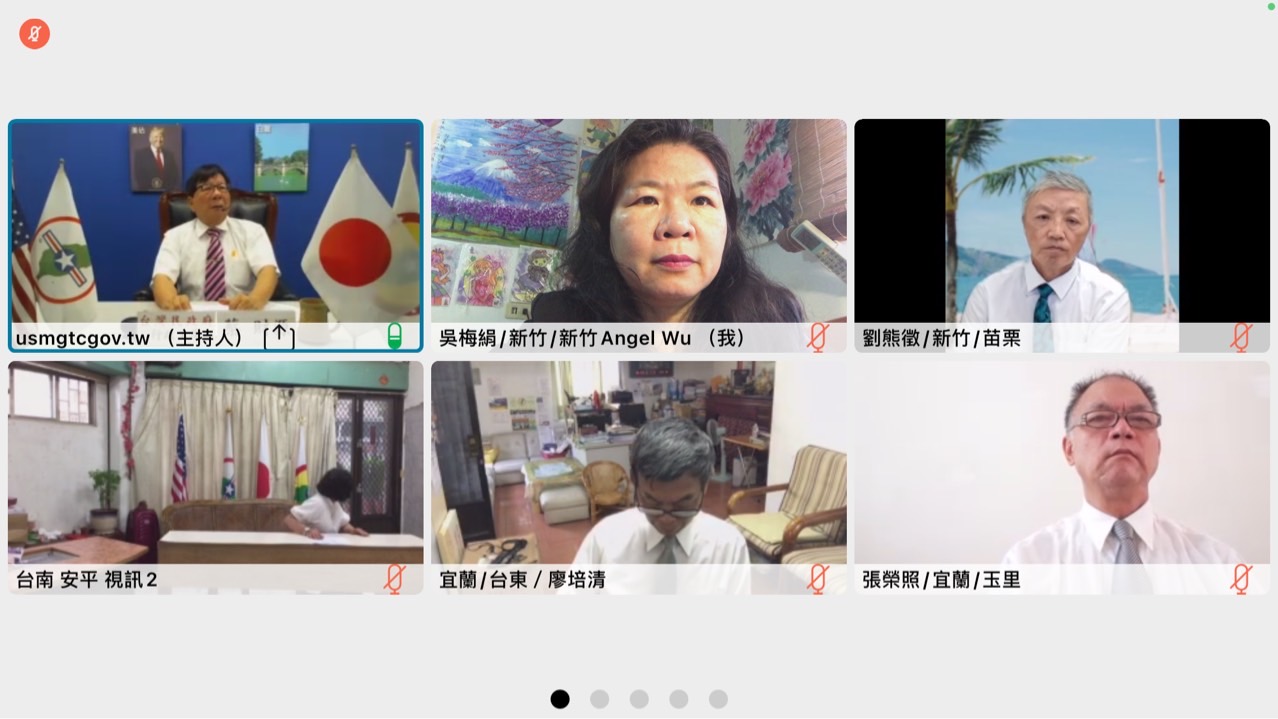
Task: Tap the muted microphone icon at top
Action: click(x=34, y=34)
